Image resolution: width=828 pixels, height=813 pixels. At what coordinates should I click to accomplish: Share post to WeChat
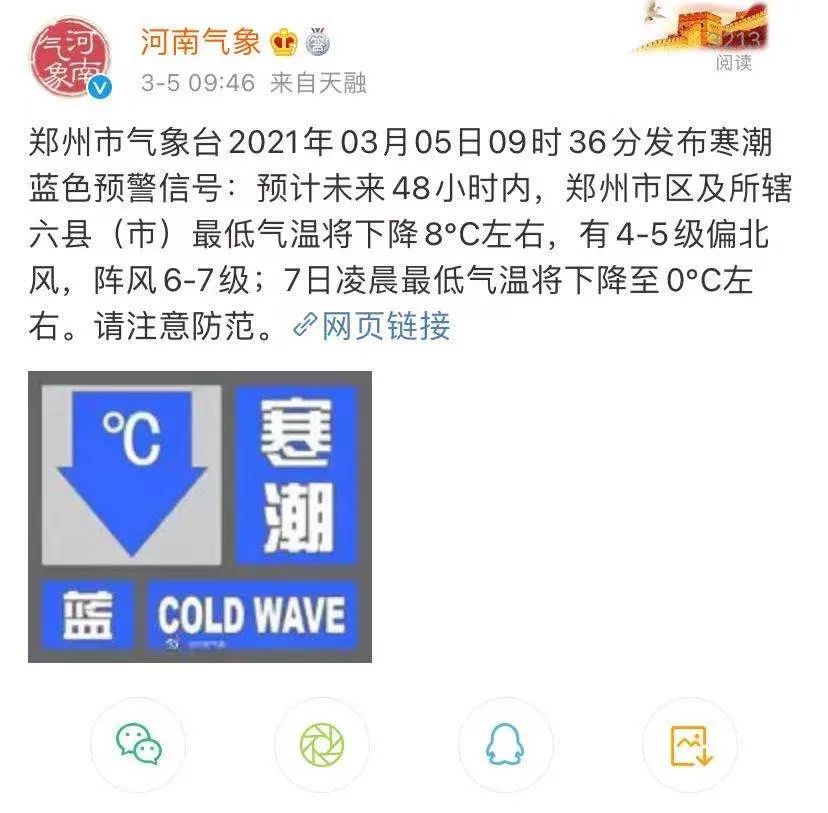138,744
